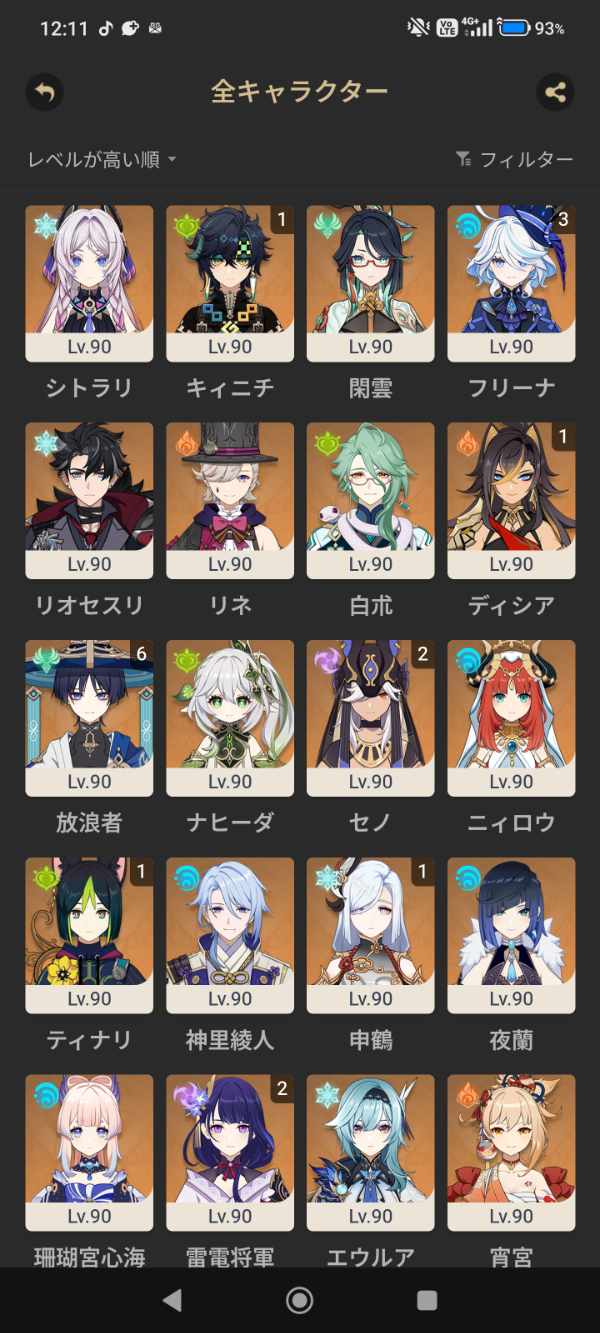Select the ティナリ character card
600x1333 pixels.
[x=89, y=935]
